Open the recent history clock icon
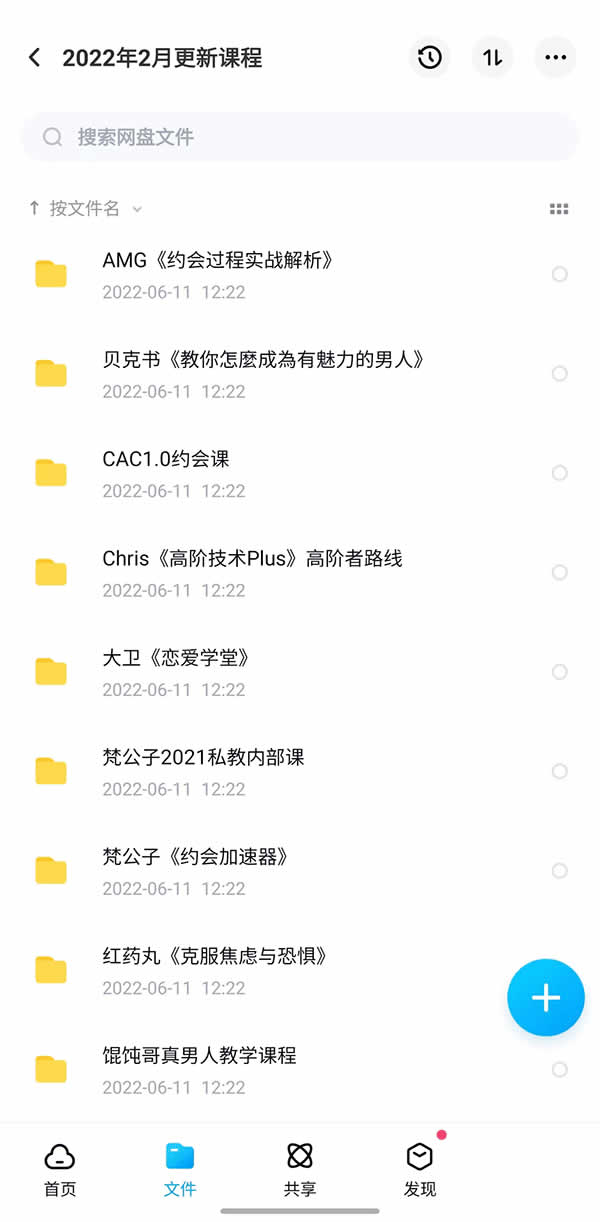Image resolution: width=600 pixels, height=1222 pixels. tap(429, 58)
